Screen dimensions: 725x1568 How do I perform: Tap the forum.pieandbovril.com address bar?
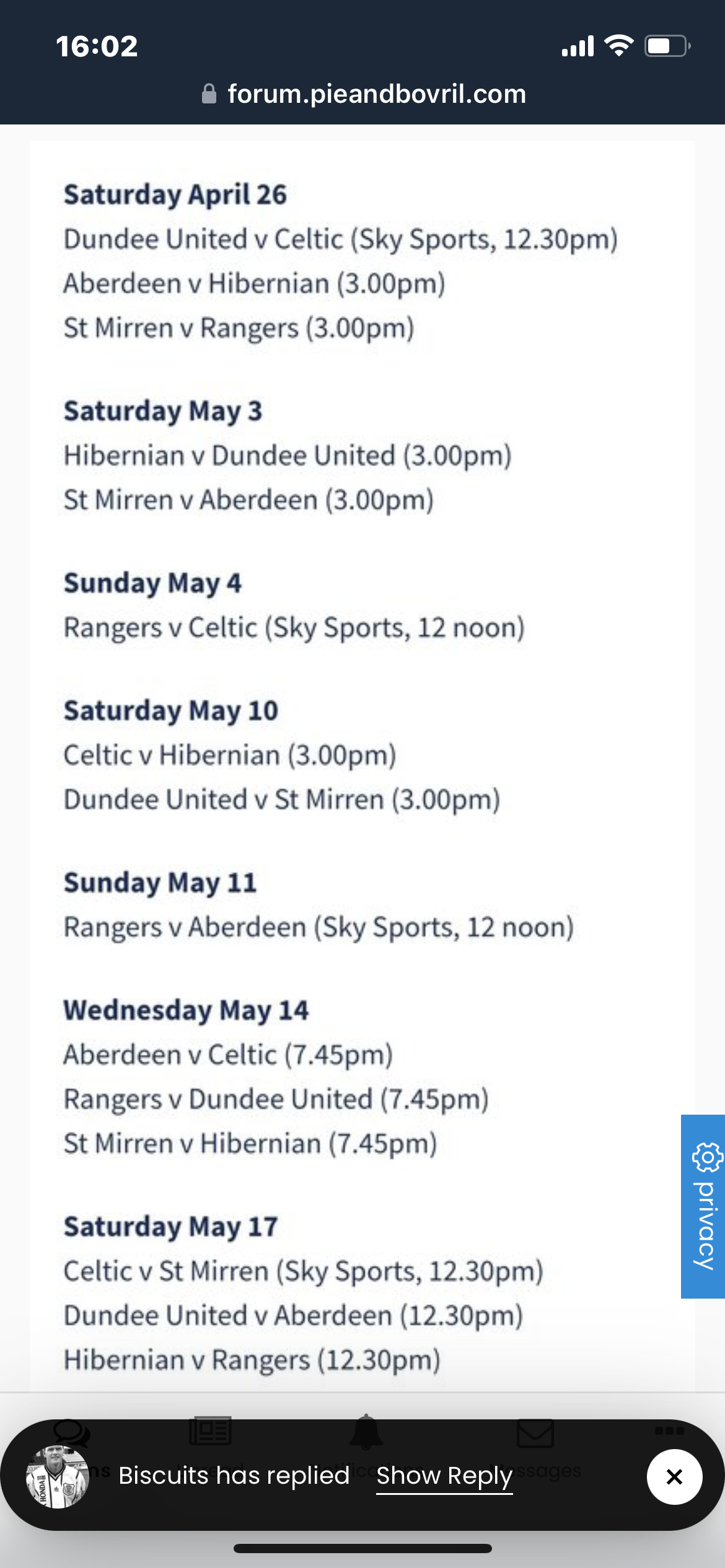[363, 94]
